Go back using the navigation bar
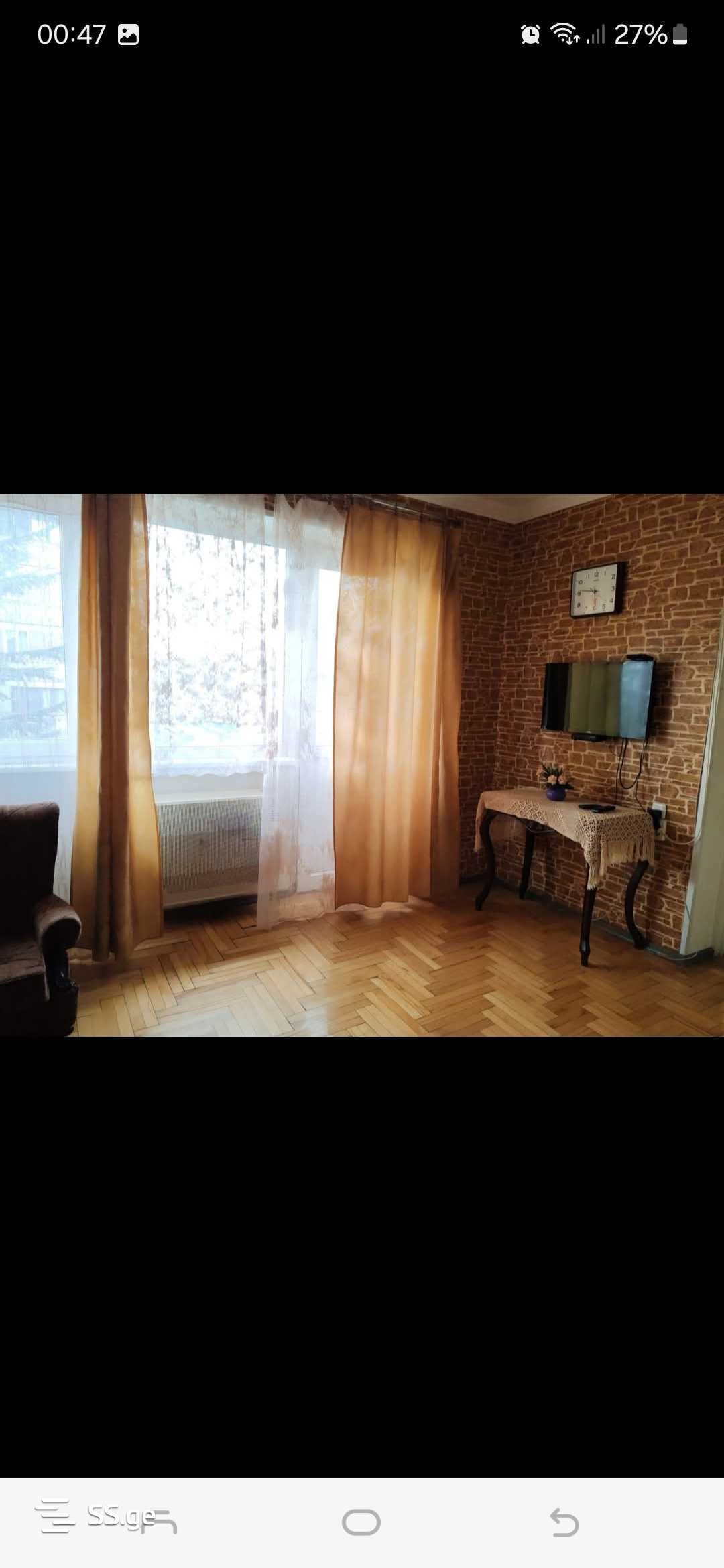 tap(564, 1522)
